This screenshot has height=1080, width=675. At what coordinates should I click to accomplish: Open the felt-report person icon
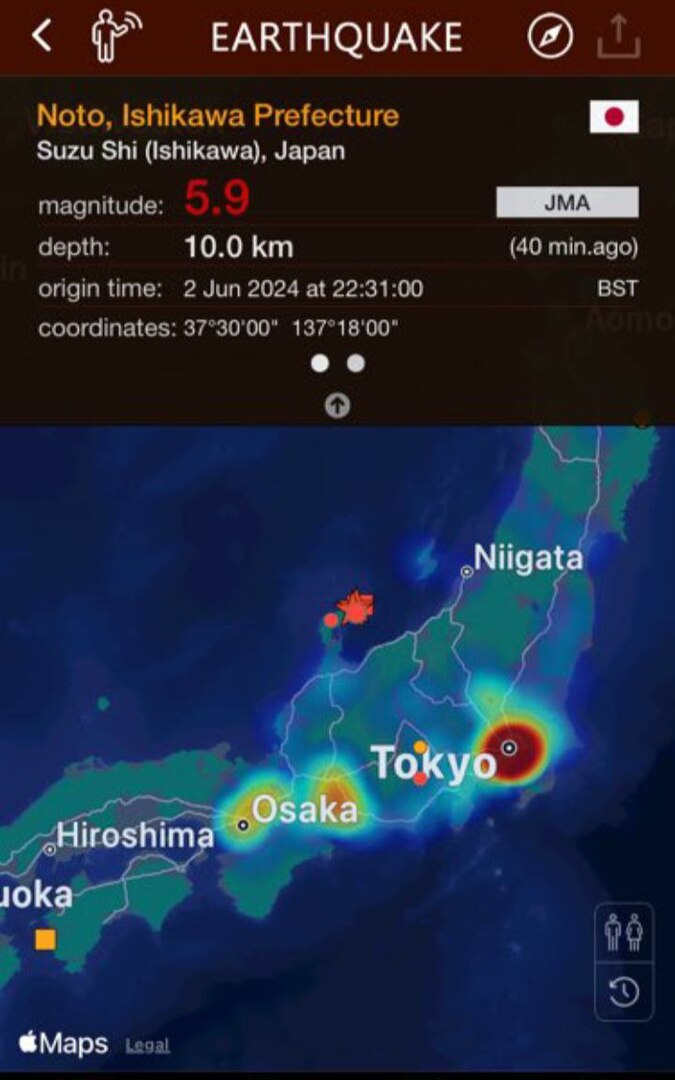116,37
